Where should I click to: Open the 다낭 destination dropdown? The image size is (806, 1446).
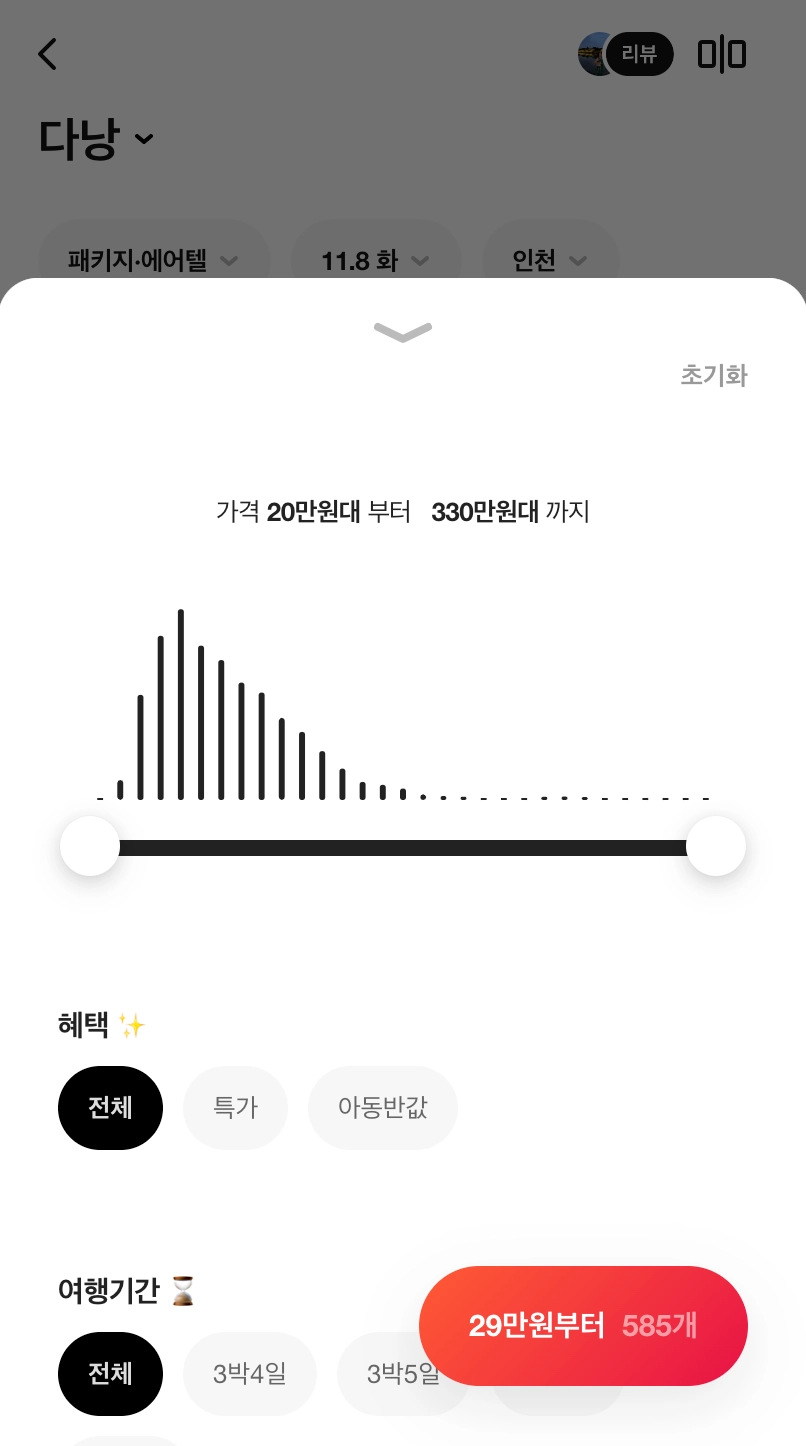click(x=96, y=138)
